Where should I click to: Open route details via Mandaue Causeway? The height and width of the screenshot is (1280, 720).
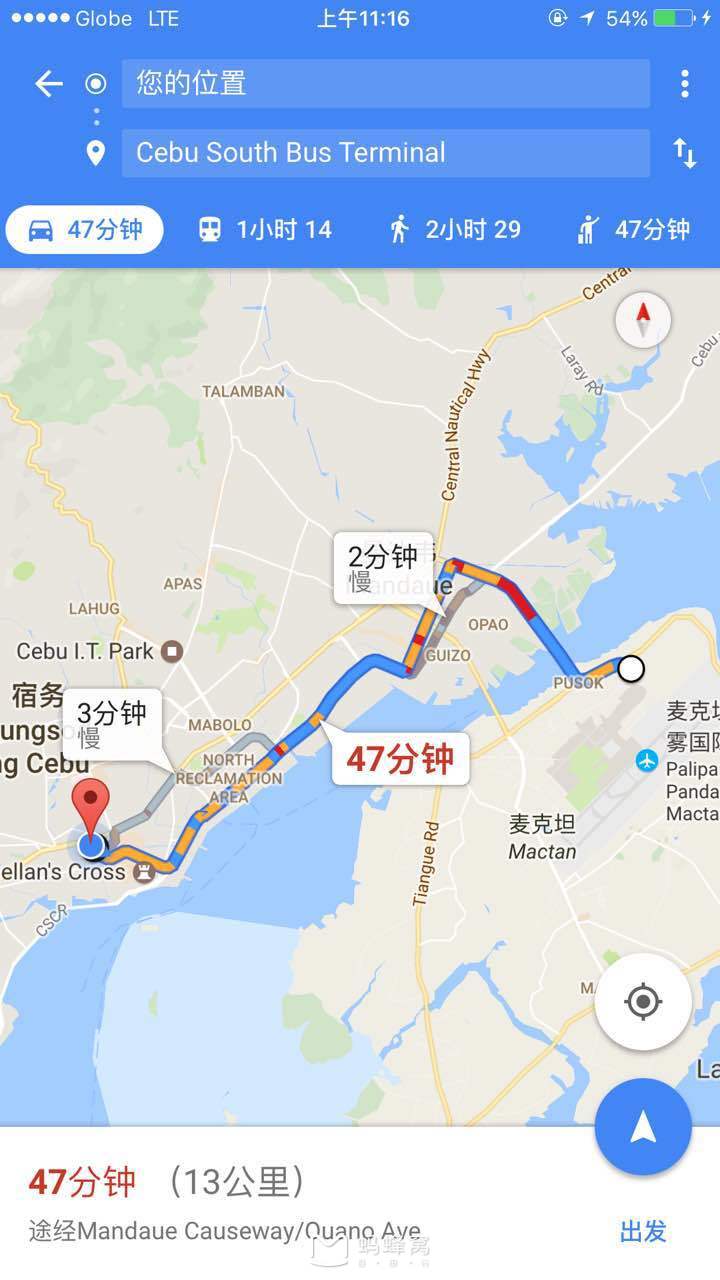(x=225, y=1231)
